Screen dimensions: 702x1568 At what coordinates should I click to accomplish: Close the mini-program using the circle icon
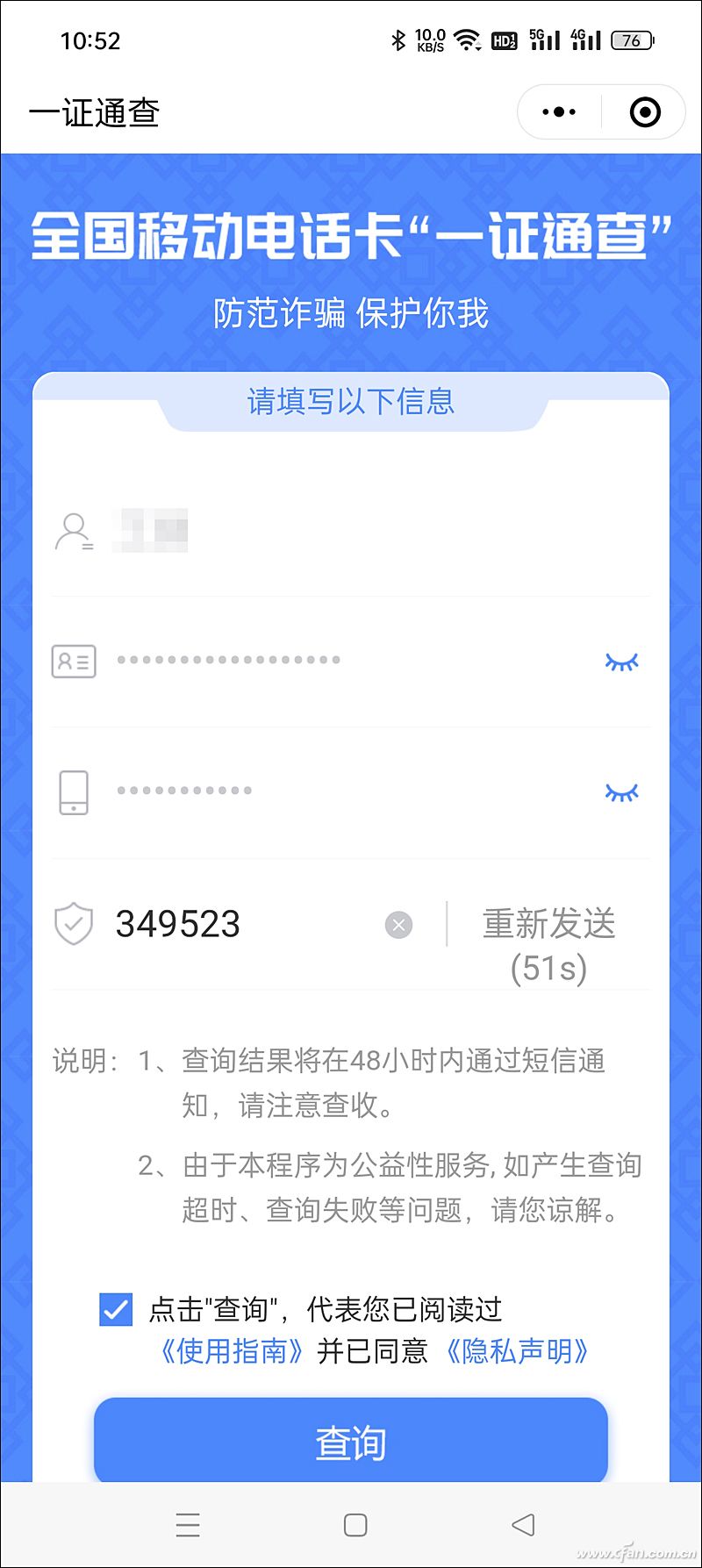coord(643,111)
